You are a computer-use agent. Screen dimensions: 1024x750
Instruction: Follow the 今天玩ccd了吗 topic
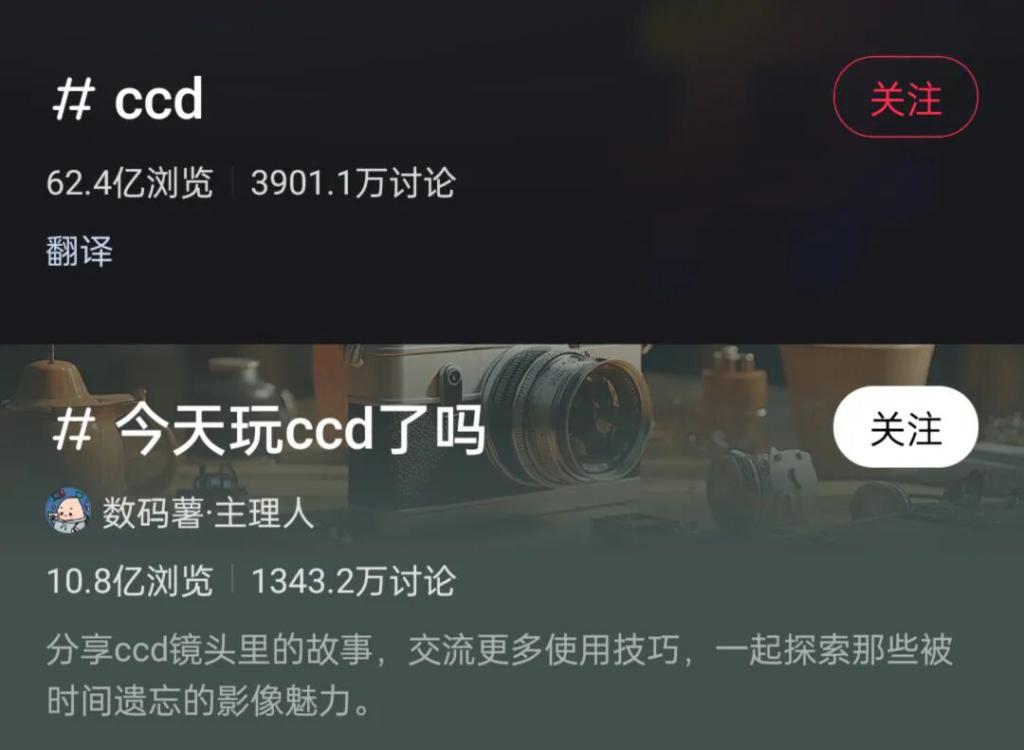click(x=905, y=428)
